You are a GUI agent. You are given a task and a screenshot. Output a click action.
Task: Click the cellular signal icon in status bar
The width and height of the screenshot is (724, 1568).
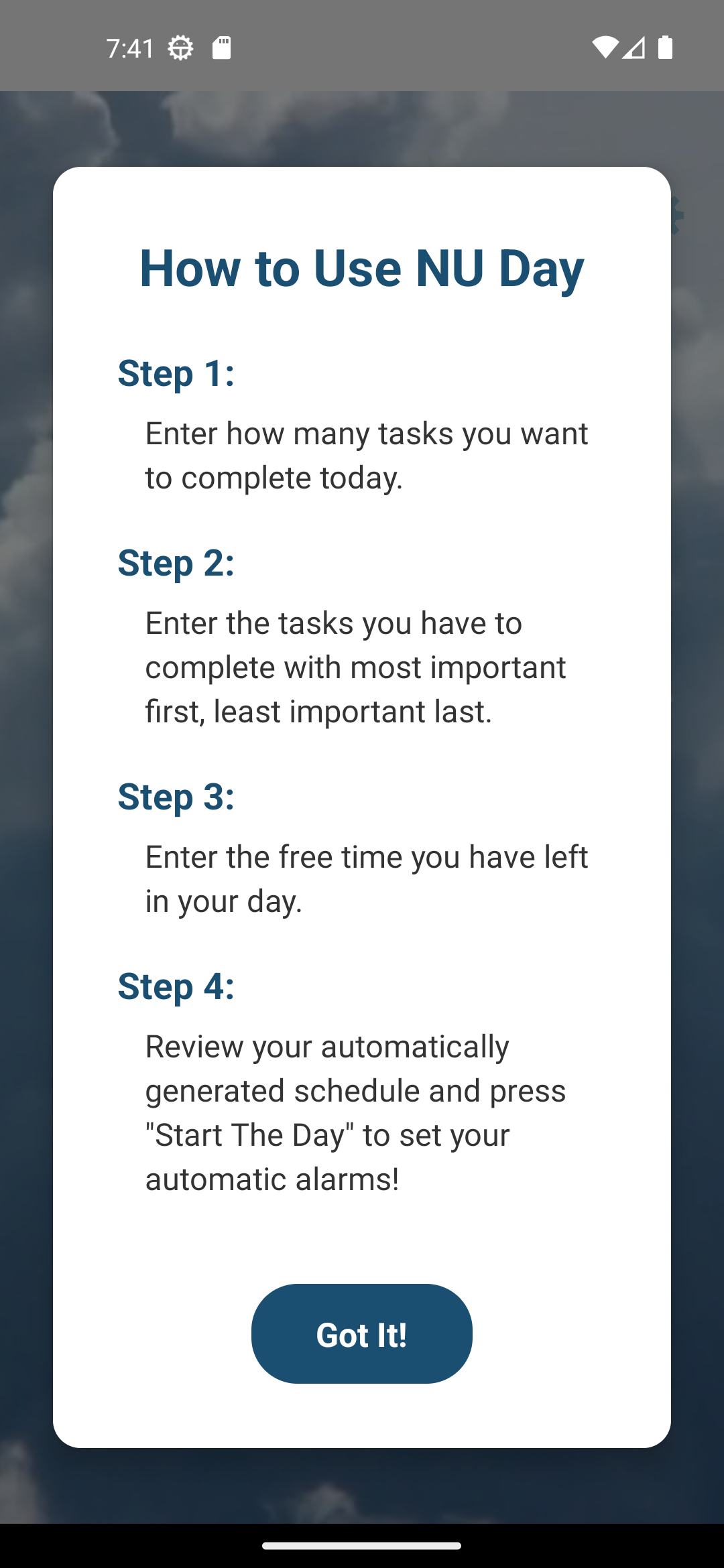click(634, 47)
